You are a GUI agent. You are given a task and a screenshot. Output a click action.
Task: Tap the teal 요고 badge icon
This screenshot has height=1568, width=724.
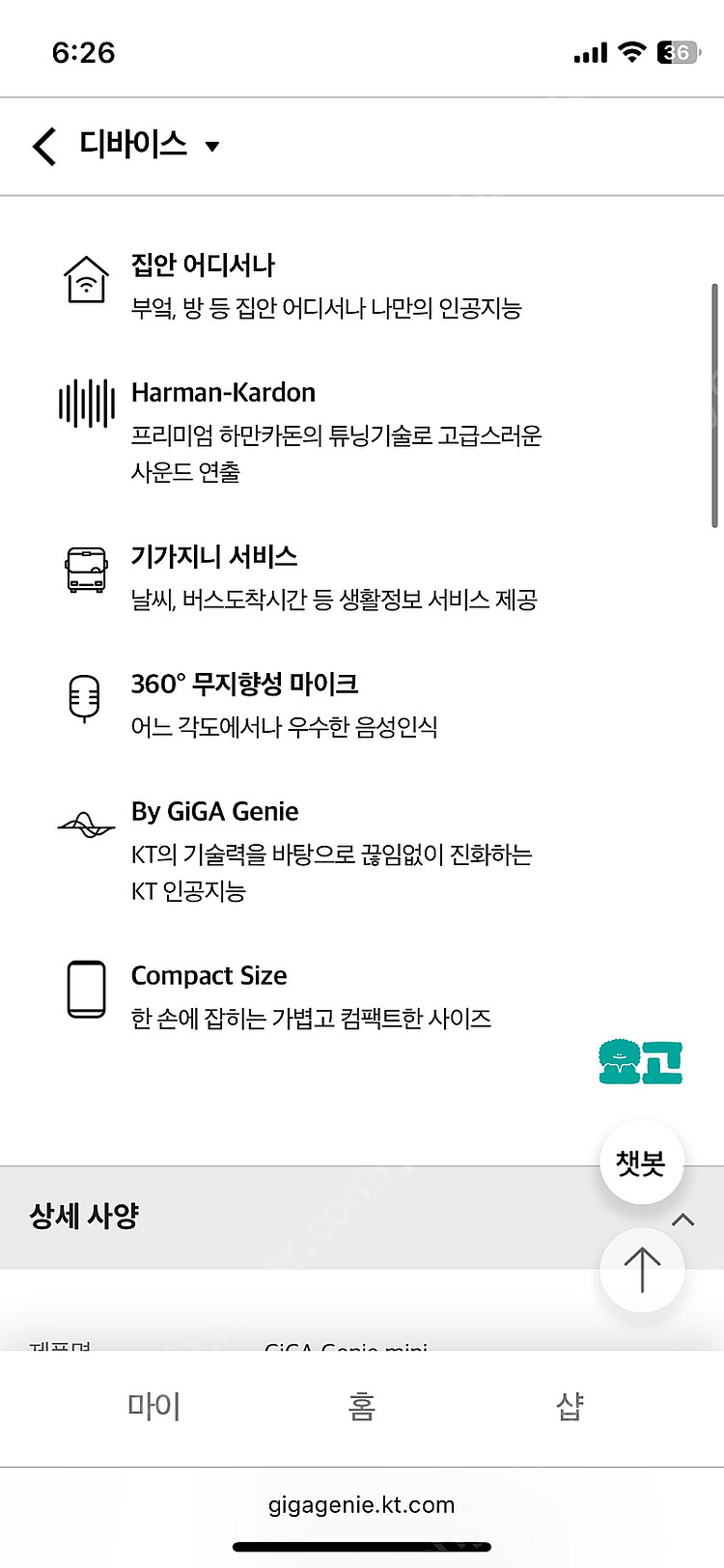tap(641, 1060)
